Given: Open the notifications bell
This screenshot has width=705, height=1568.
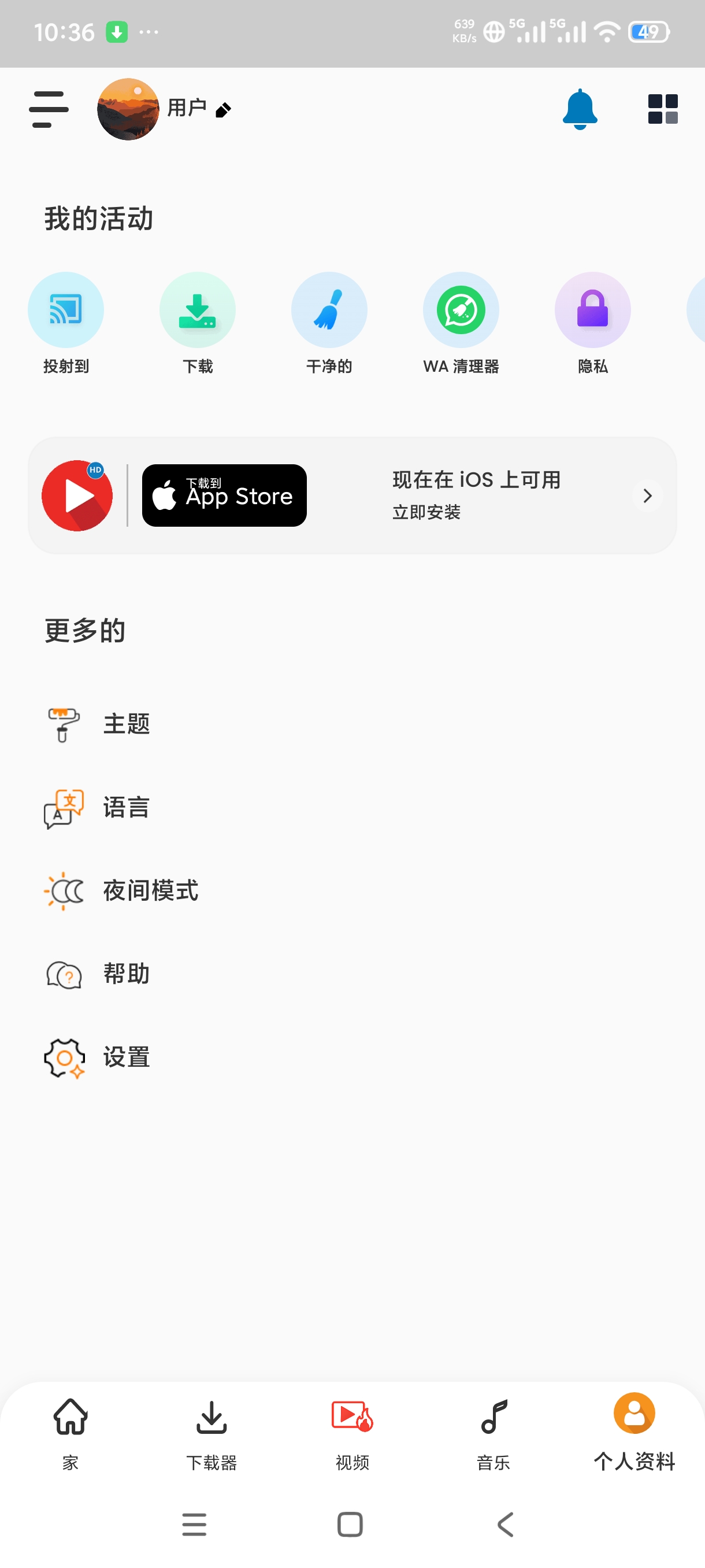Looking at the screenshot, I should pyautogui.click(x=580, y=110).
